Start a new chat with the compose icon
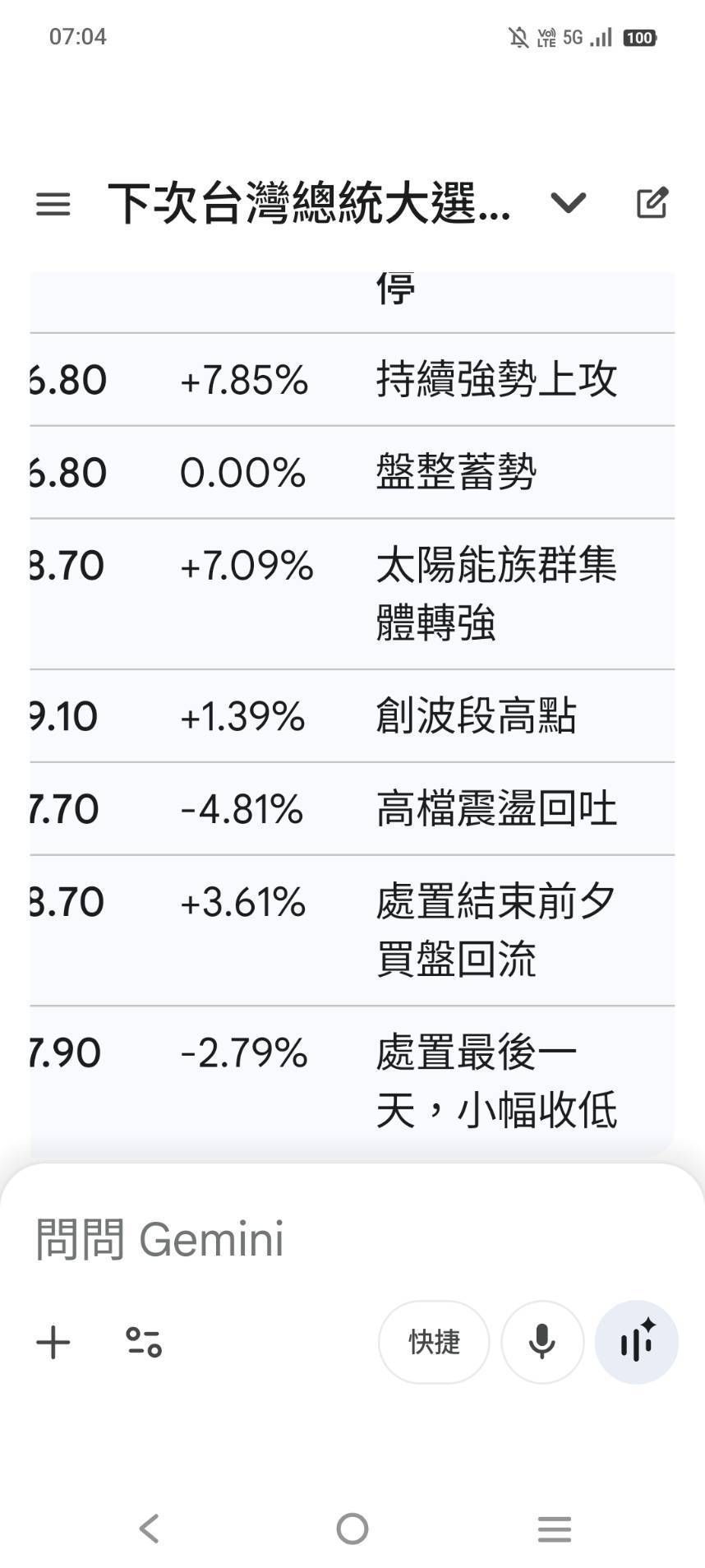705x1568 pixels. pos(652,203)
